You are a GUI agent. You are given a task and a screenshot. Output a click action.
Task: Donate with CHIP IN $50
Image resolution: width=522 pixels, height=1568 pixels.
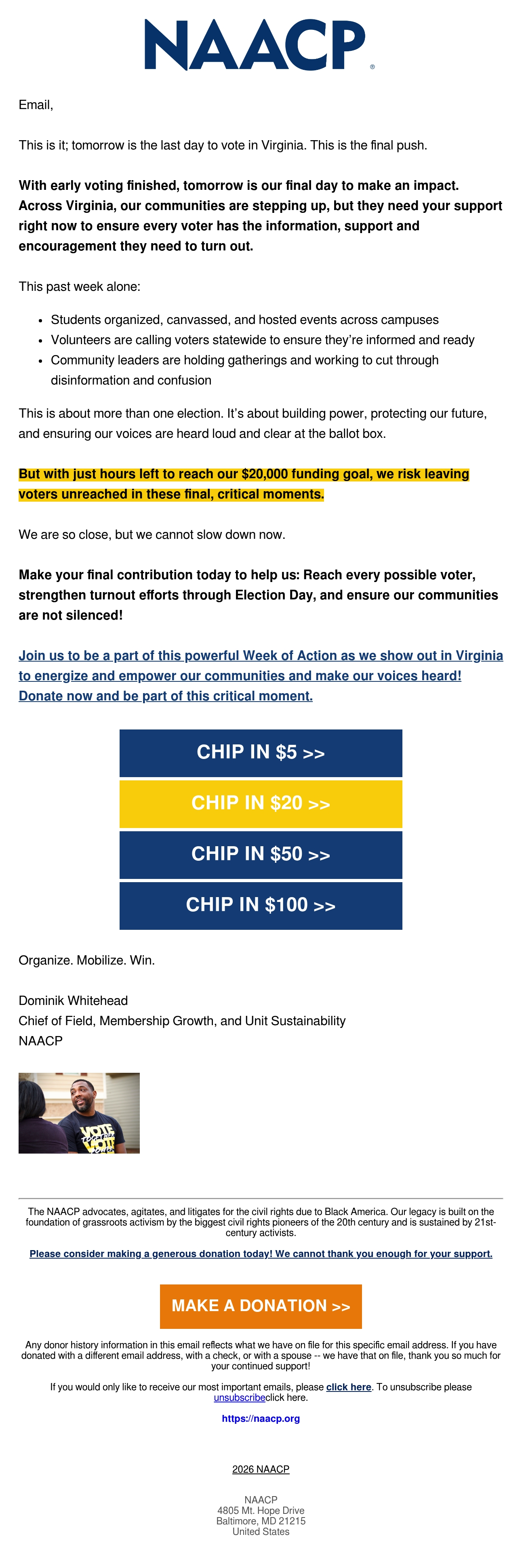coord(261,855)
